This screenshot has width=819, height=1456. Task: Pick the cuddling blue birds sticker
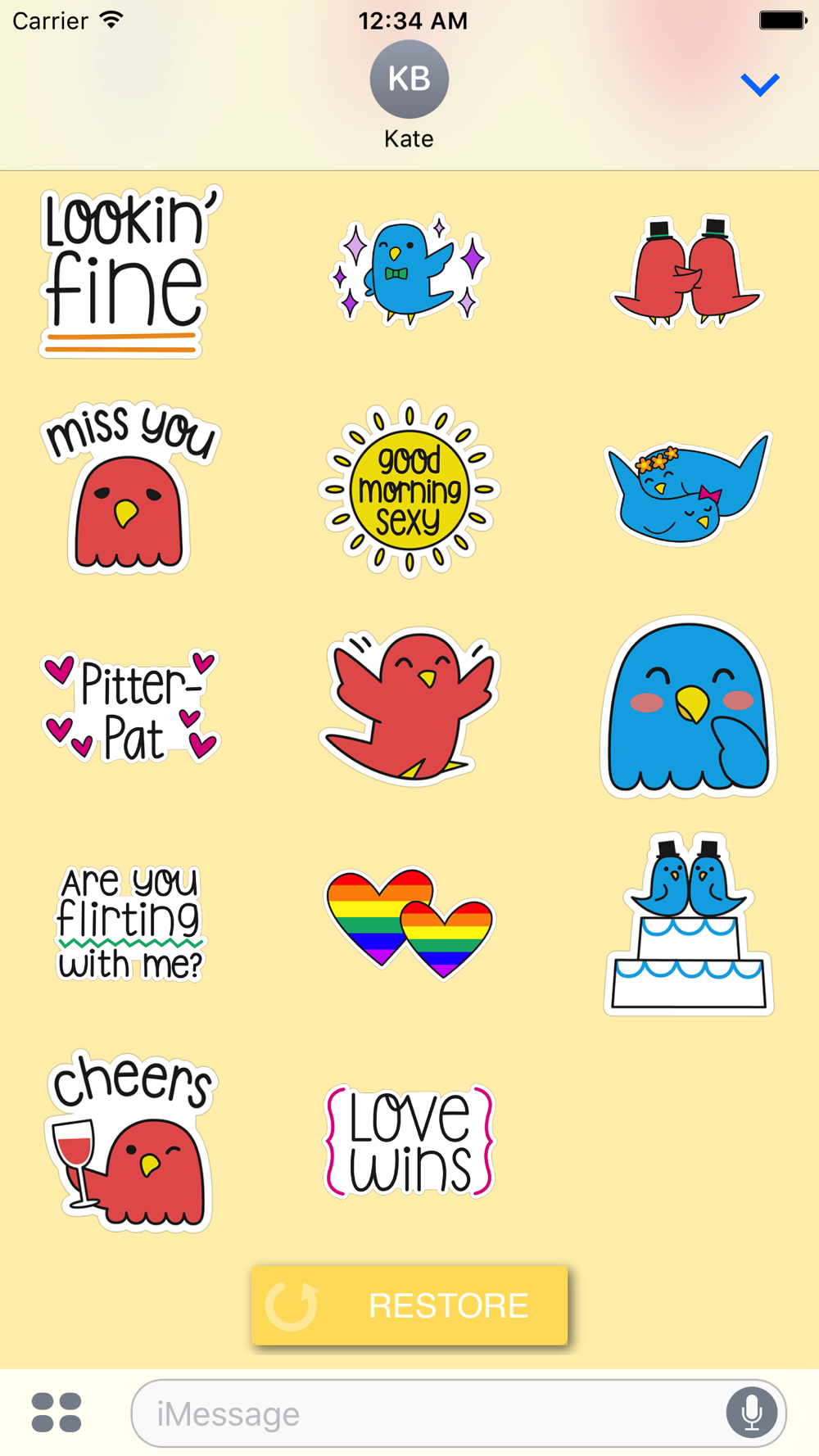[688, 489]
